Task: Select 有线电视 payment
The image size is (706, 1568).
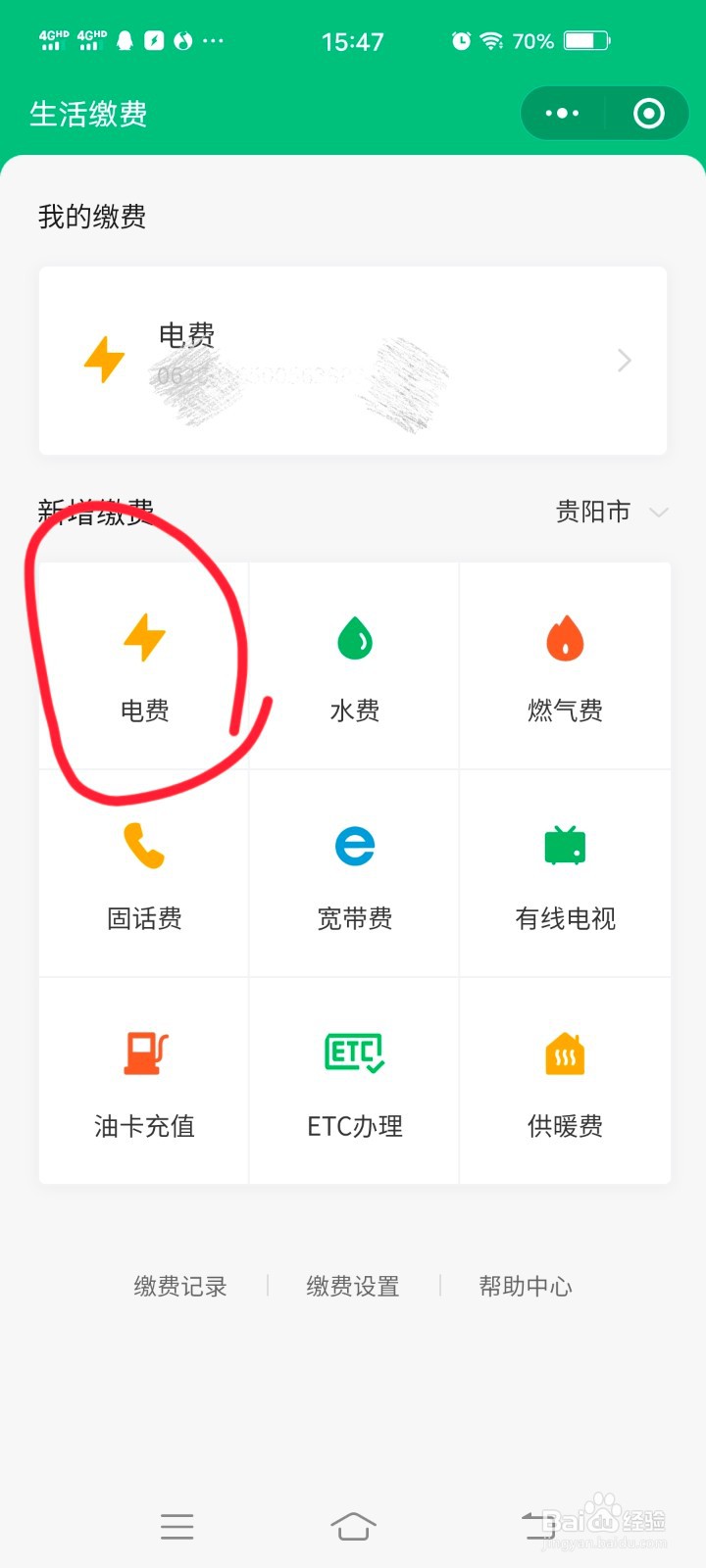Action: pos(565,873)
